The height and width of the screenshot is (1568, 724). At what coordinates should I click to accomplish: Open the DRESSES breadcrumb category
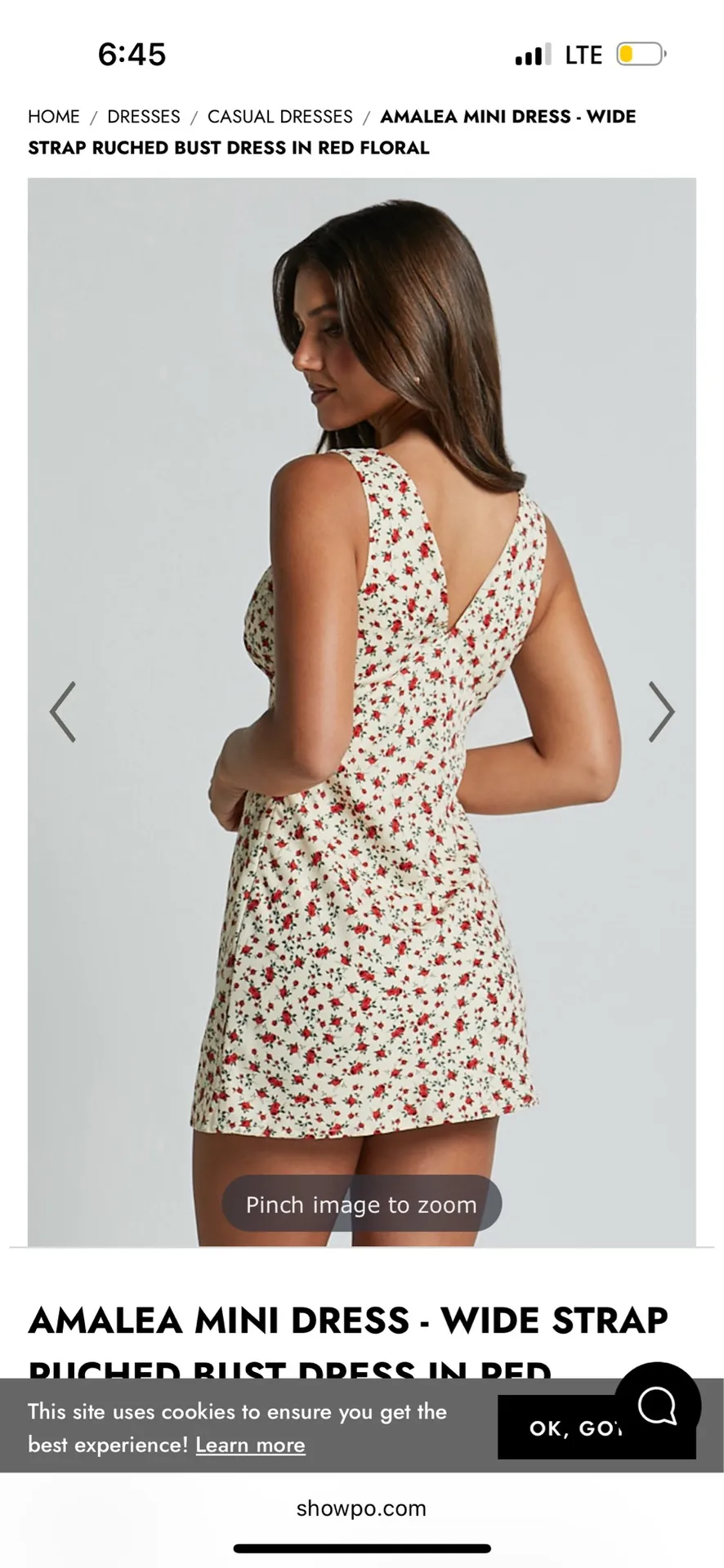pyautogui.click(x=144, y=116)
